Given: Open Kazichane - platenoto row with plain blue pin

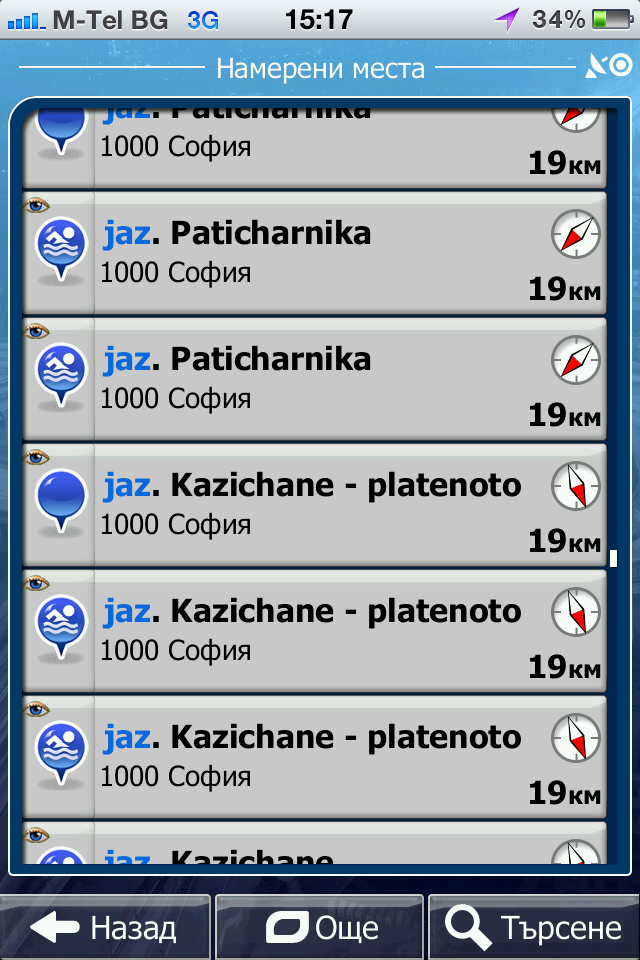Looking at the screenshot, I should [314, 505].
